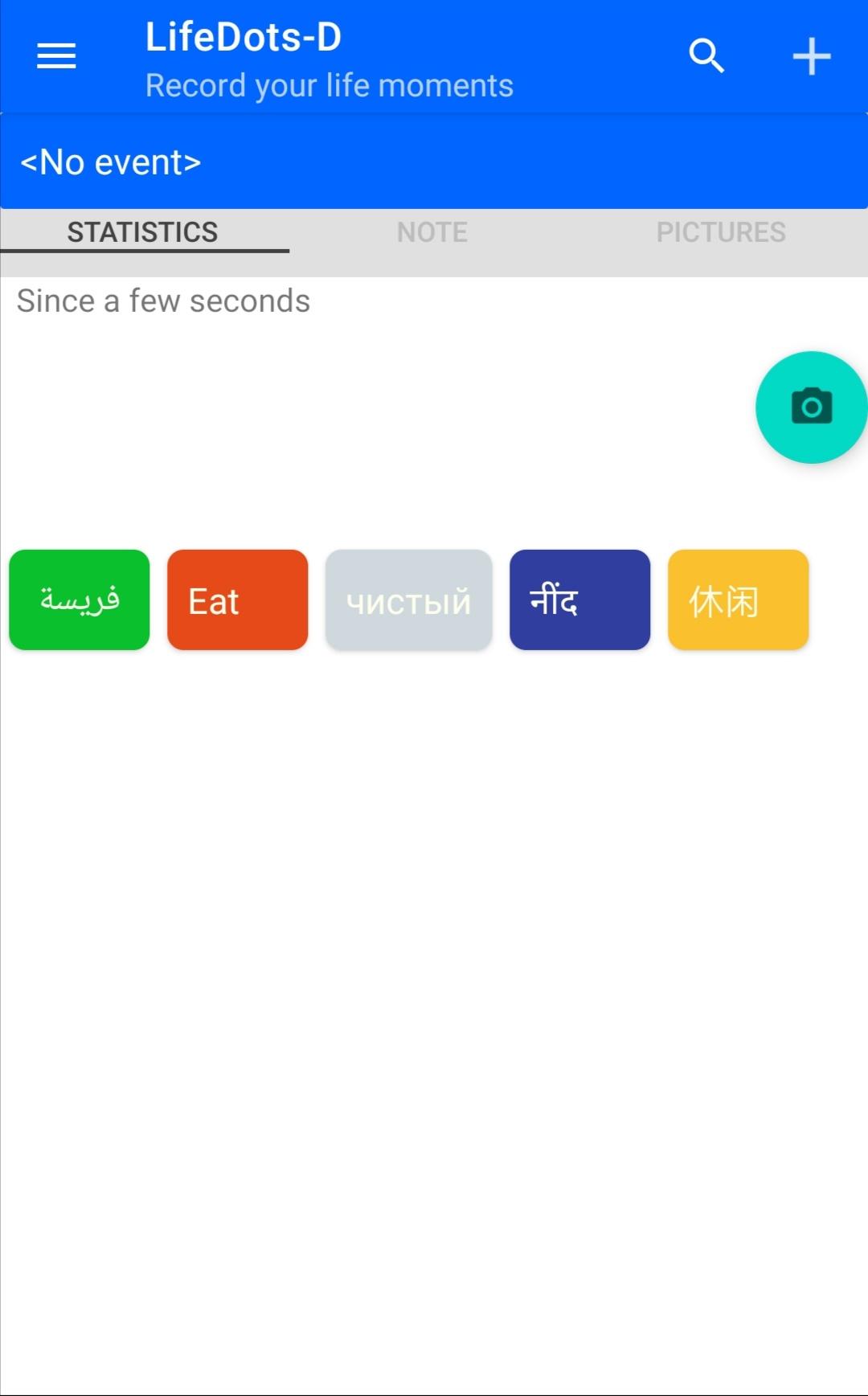
Task: Open the search icon
Action: point(706,56)
